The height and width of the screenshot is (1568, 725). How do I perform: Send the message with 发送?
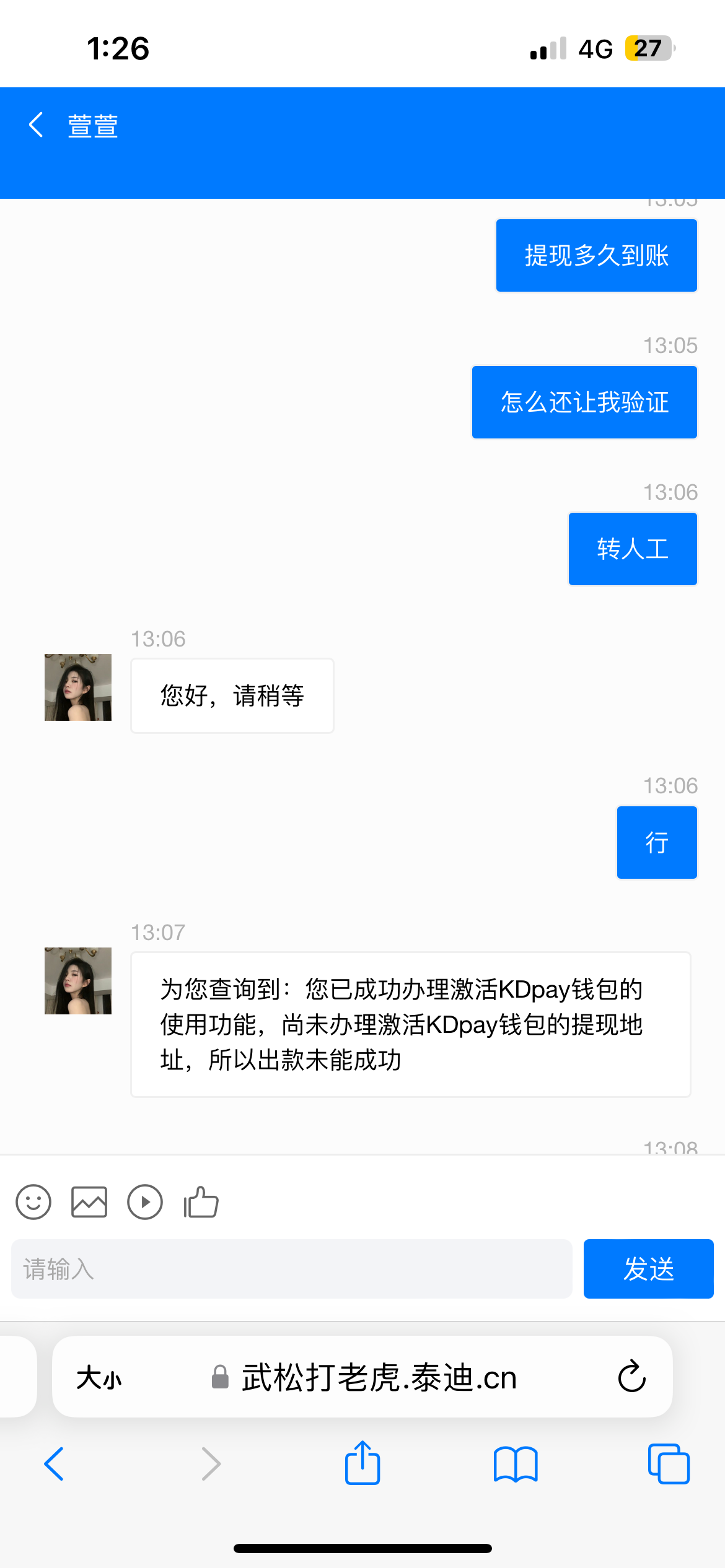[648, 1269]
